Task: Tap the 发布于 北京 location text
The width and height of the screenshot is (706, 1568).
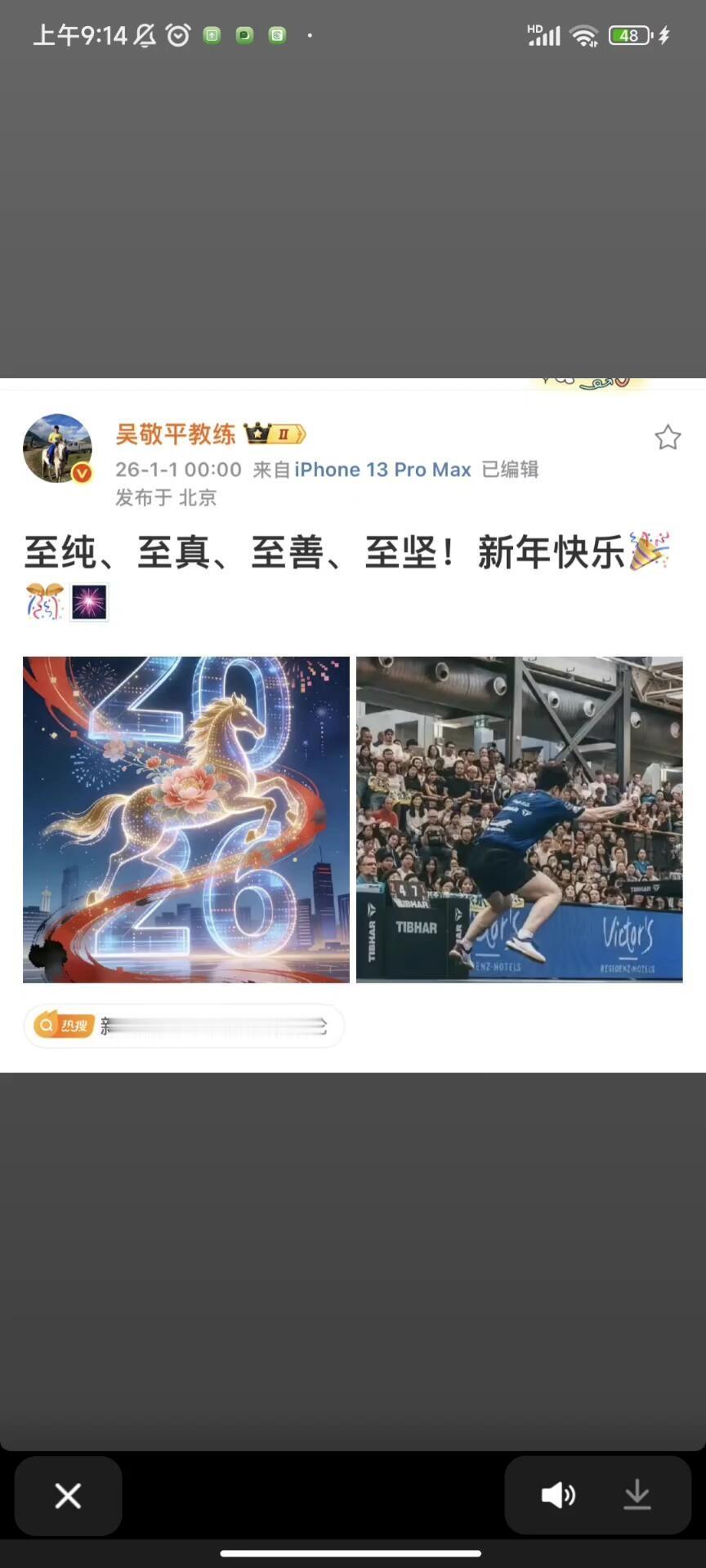Action: 166,497
